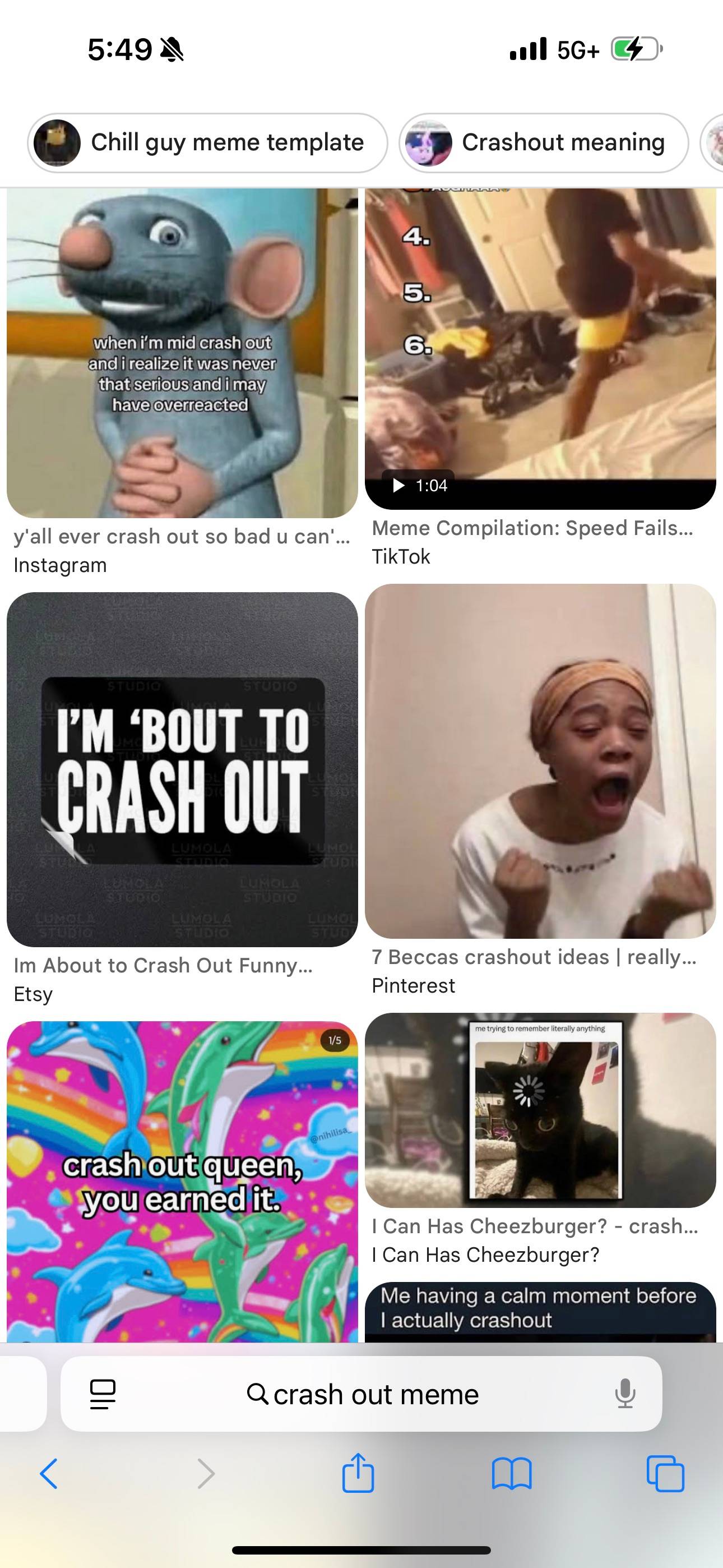Select the Crashout meaning suggestion chip
This screenshot has width=723, height=1568.
click(x=544, y=142)
